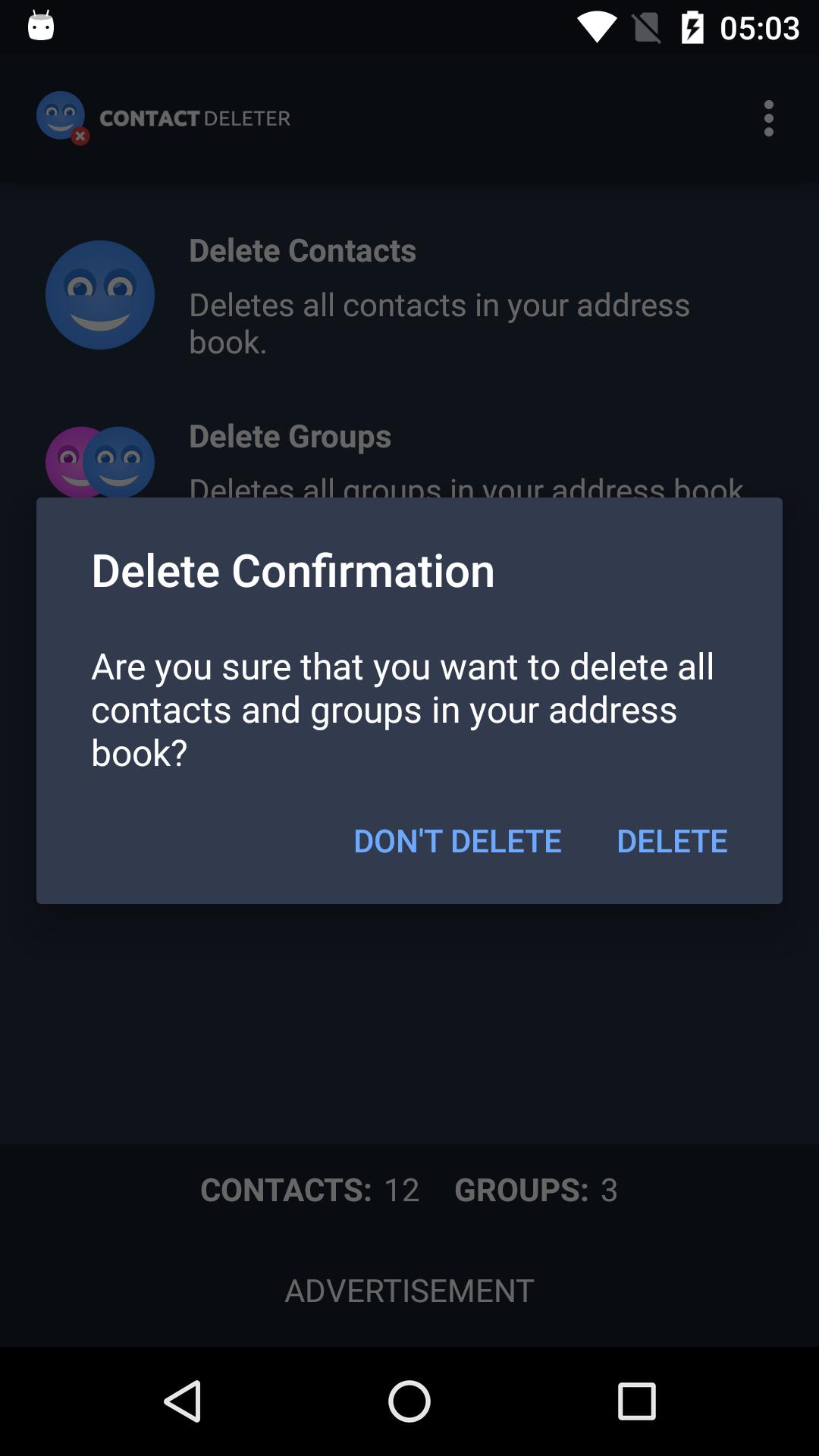Tap the ADVERTISEMENT banner area
The height and width of the screenshot is (1456, 819).
409,1289
